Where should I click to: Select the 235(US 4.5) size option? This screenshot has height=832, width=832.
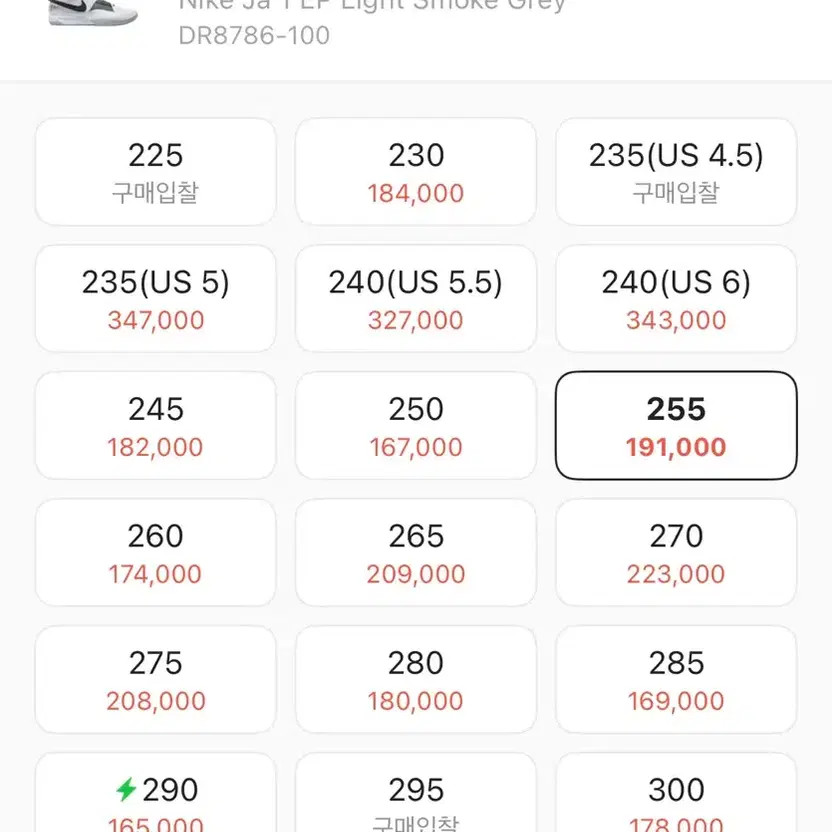point(676,172)
